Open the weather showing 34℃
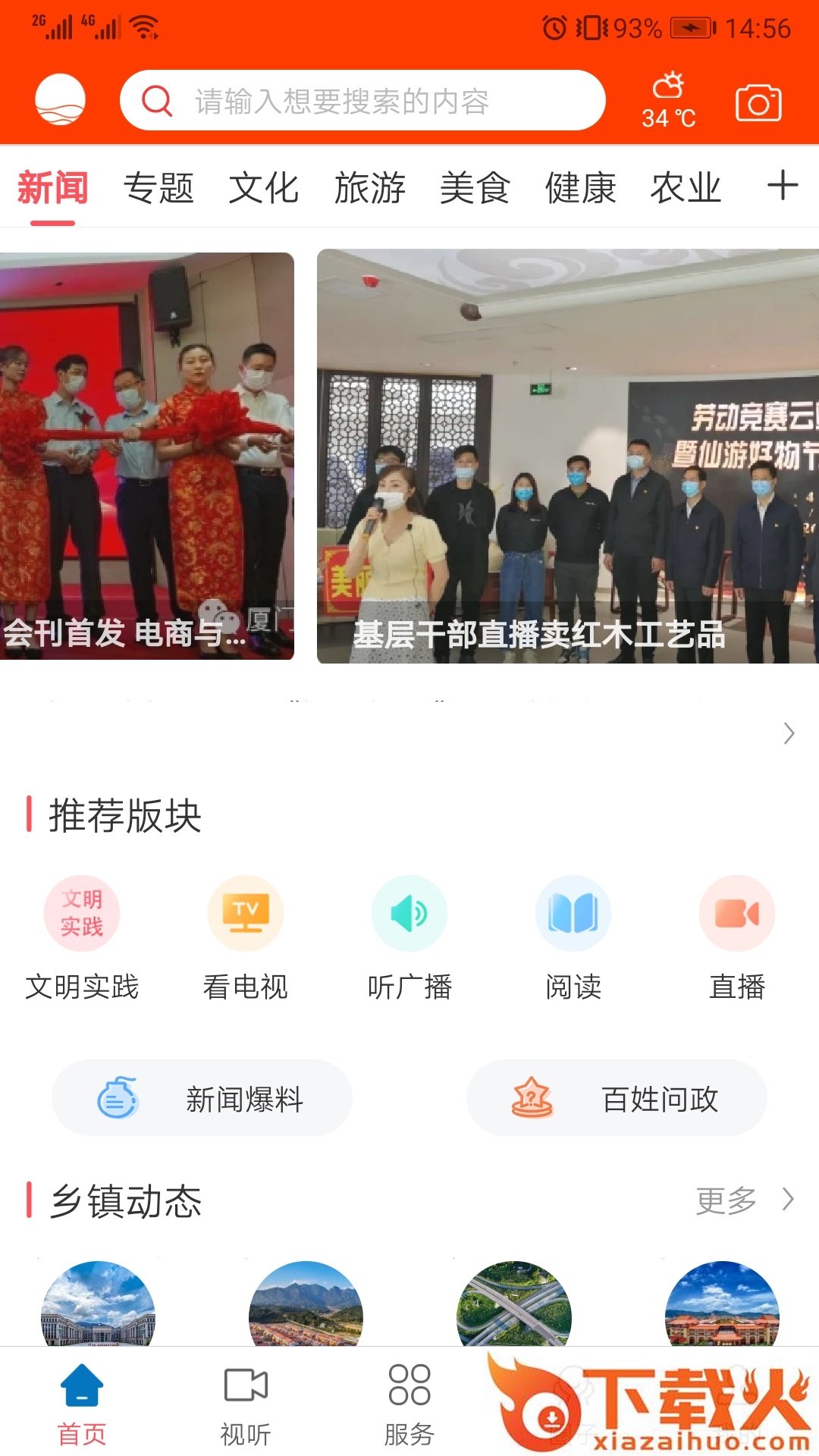Screen dimensions: 819x1456 (x=668, y=101)
